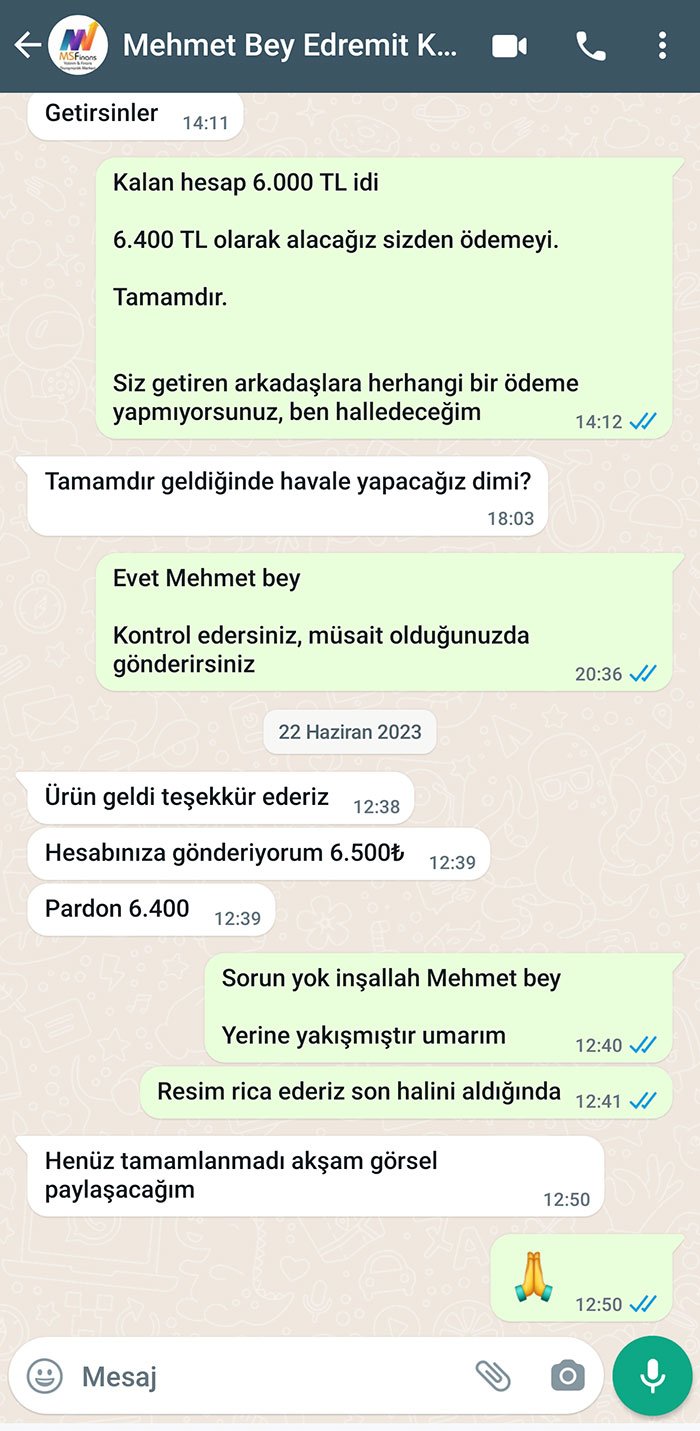Go back to the chat list
Viewport: 700px width, 1431px height.
(x=26, y=46)
